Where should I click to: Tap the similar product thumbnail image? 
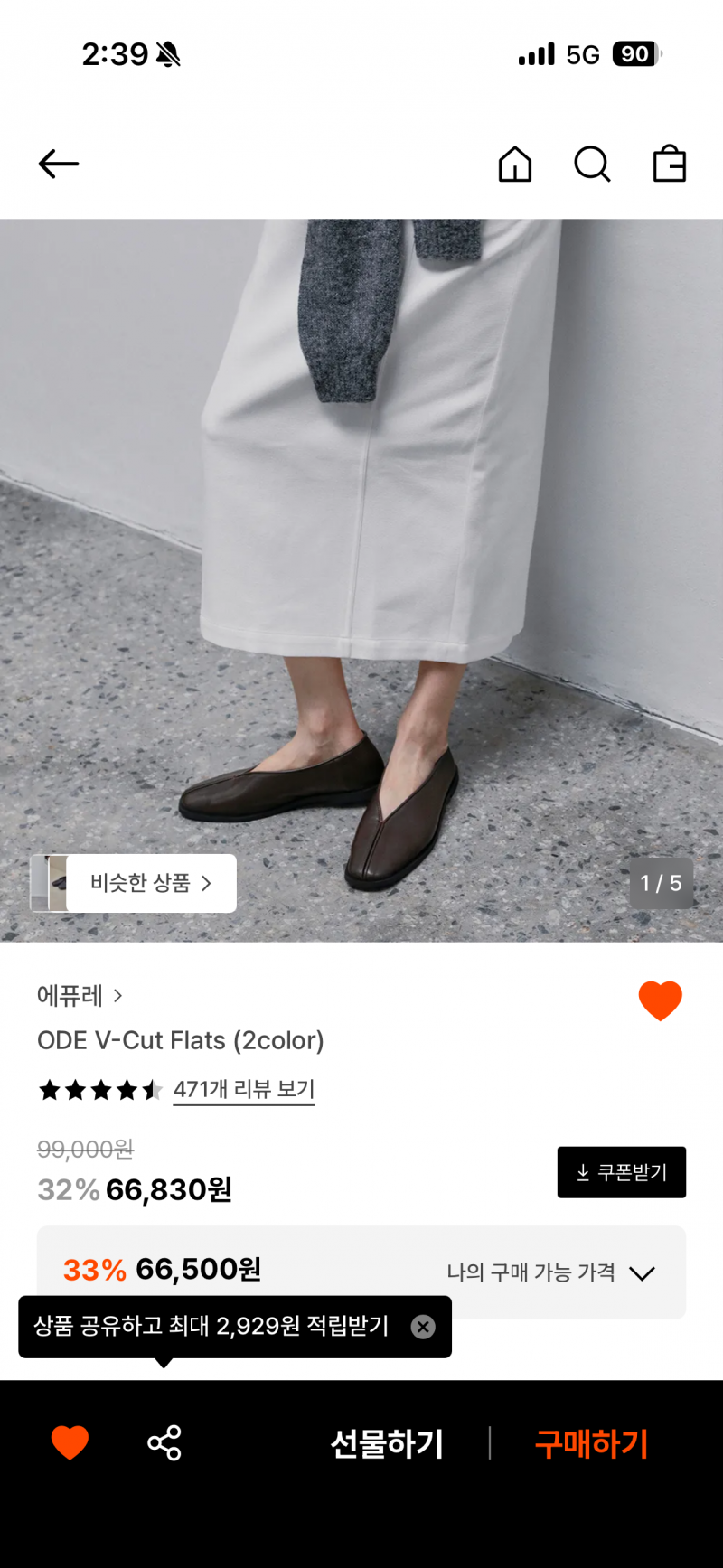coord(58,884)
